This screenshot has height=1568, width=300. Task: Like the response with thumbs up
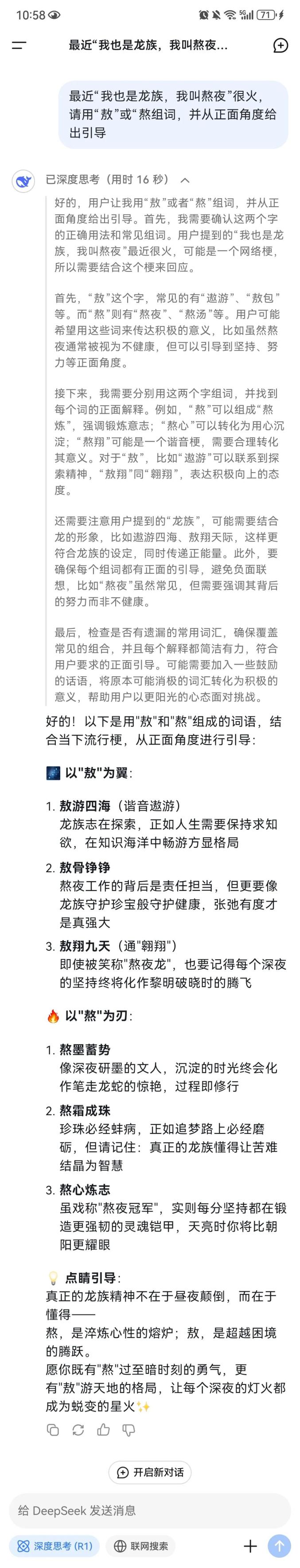pos(103,1430)
